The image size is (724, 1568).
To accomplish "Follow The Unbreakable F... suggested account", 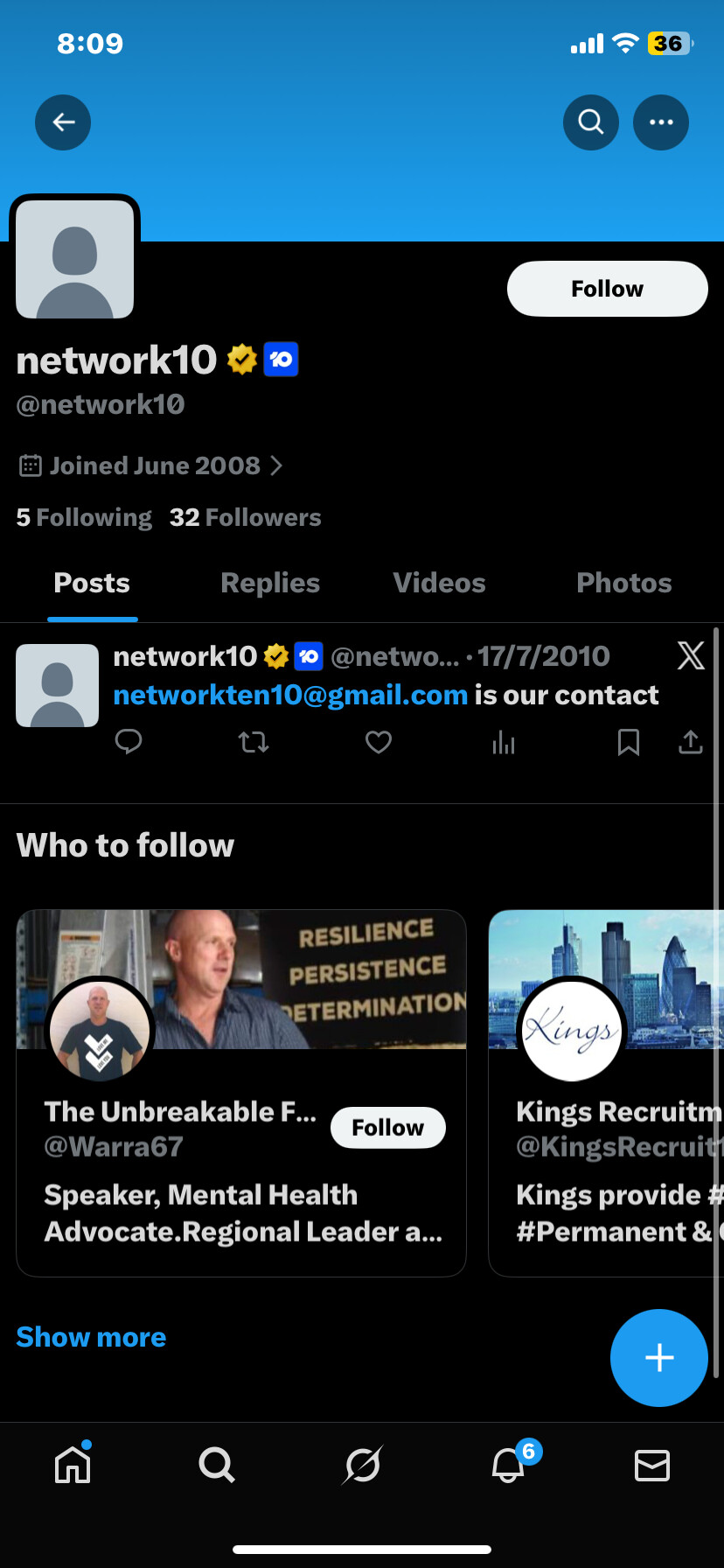I will click(387, 1128).
